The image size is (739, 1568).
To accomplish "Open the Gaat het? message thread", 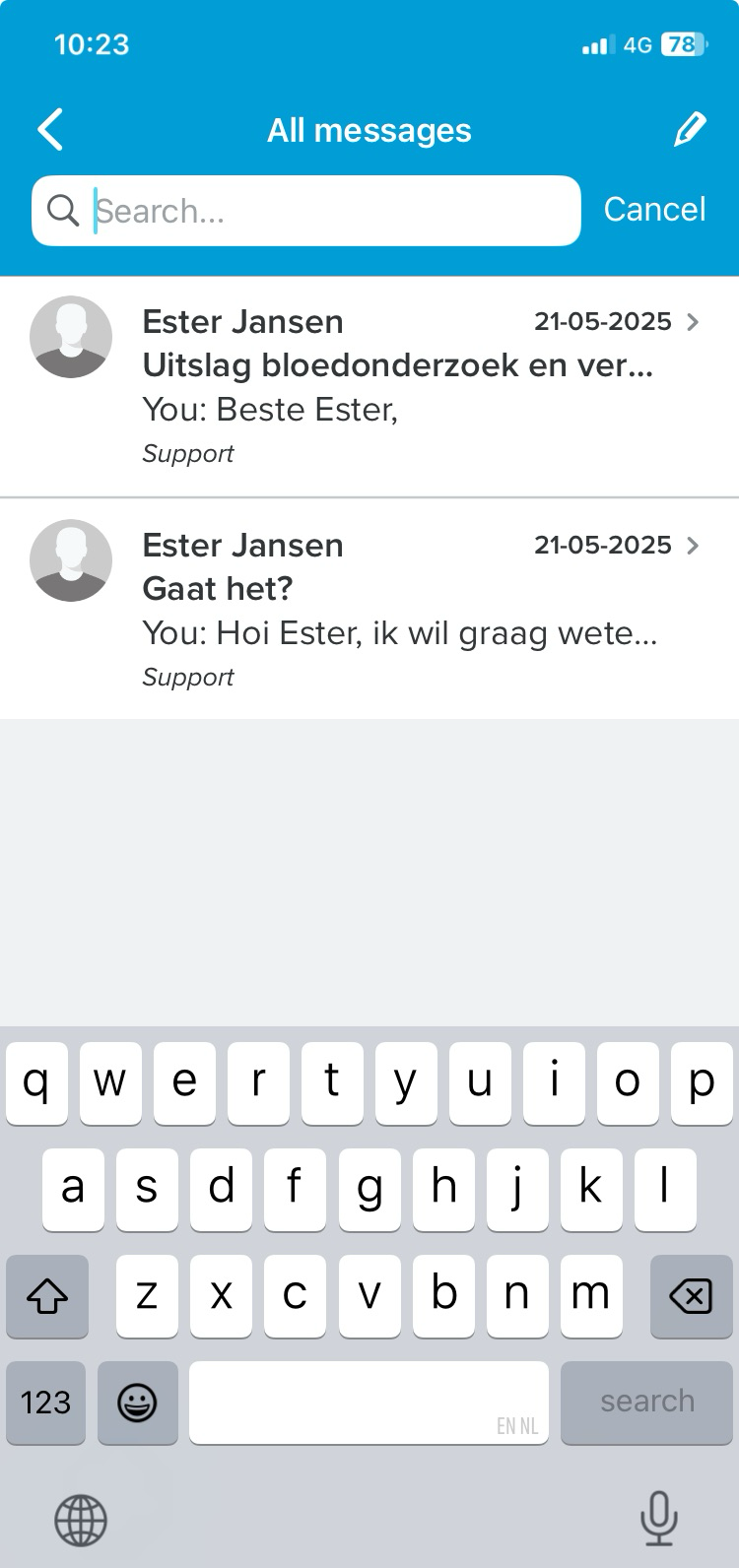I will (x=369, y=609).
